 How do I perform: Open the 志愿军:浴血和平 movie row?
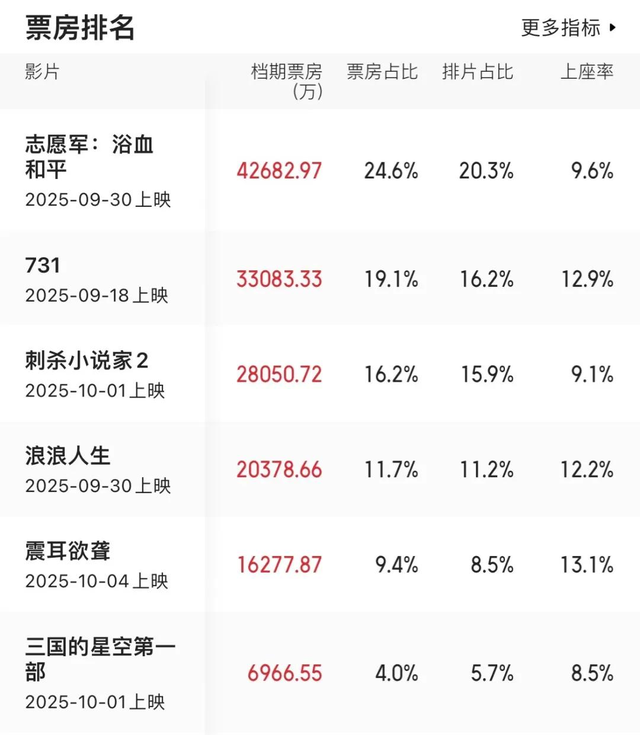pyautogui.click(x=320, y=170)
